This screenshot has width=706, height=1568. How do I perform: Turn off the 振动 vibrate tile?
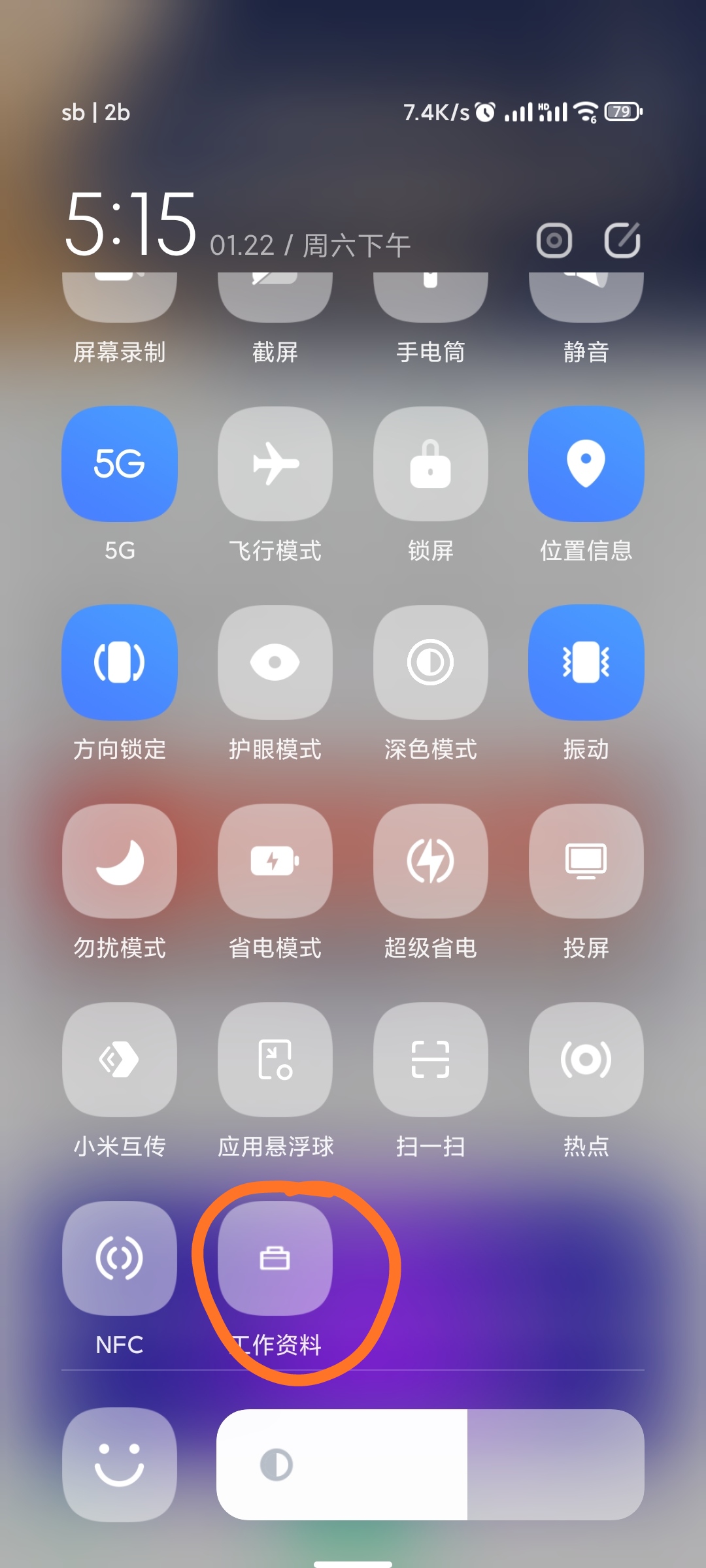click(x=586, y=662)
